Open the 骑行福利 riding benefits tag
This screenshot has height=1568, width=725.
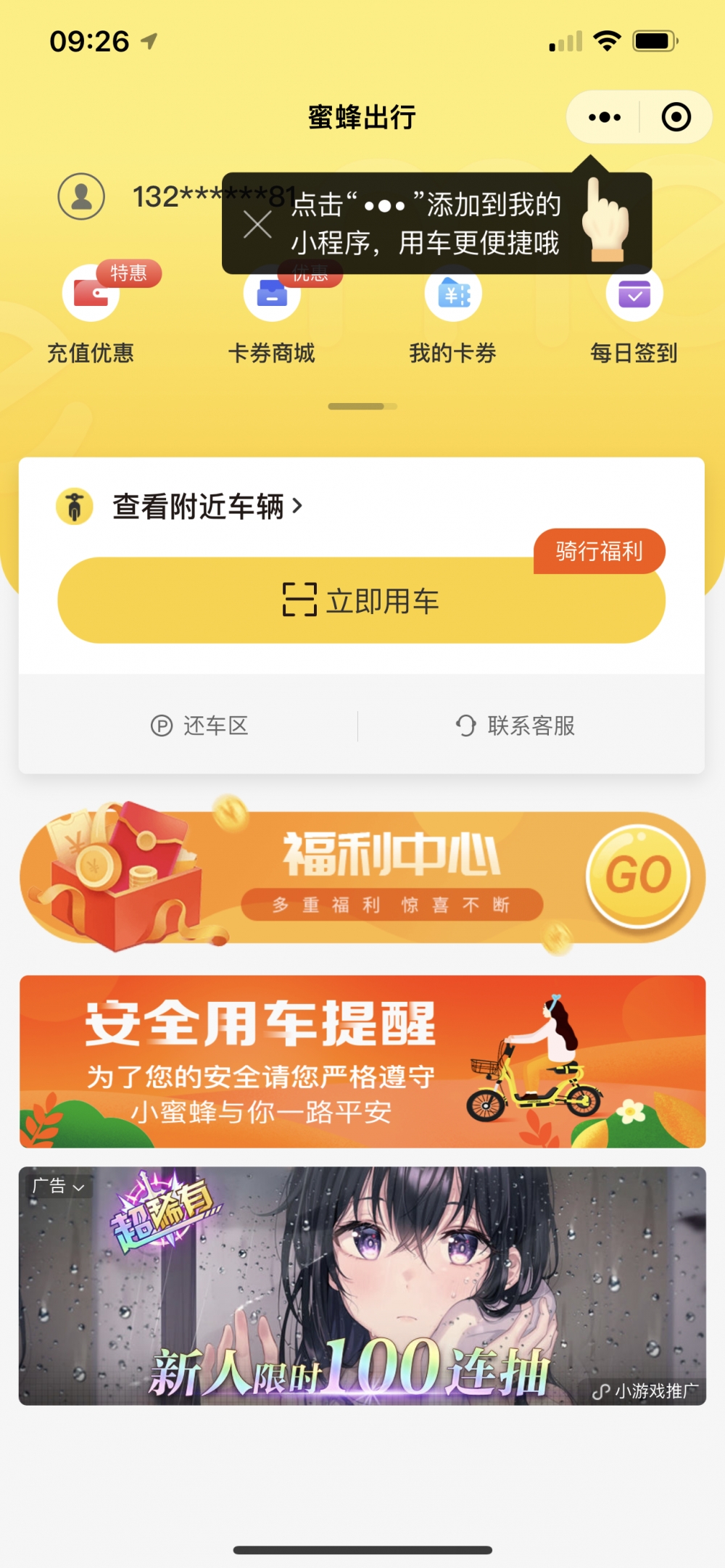[600, 552]
